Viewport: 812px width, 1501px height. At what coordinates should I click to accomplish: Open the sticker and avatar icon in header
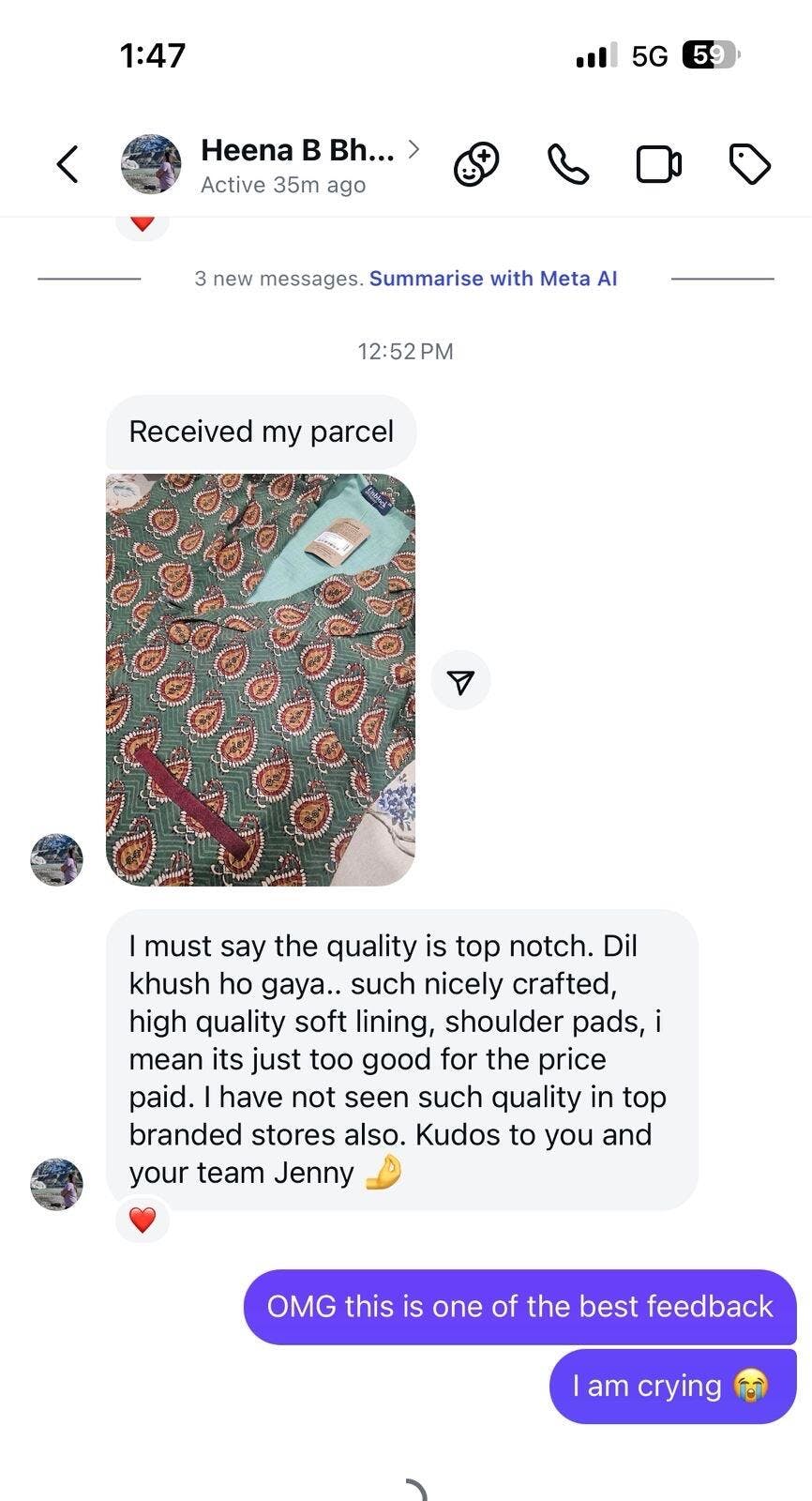(x=476, y=165)
